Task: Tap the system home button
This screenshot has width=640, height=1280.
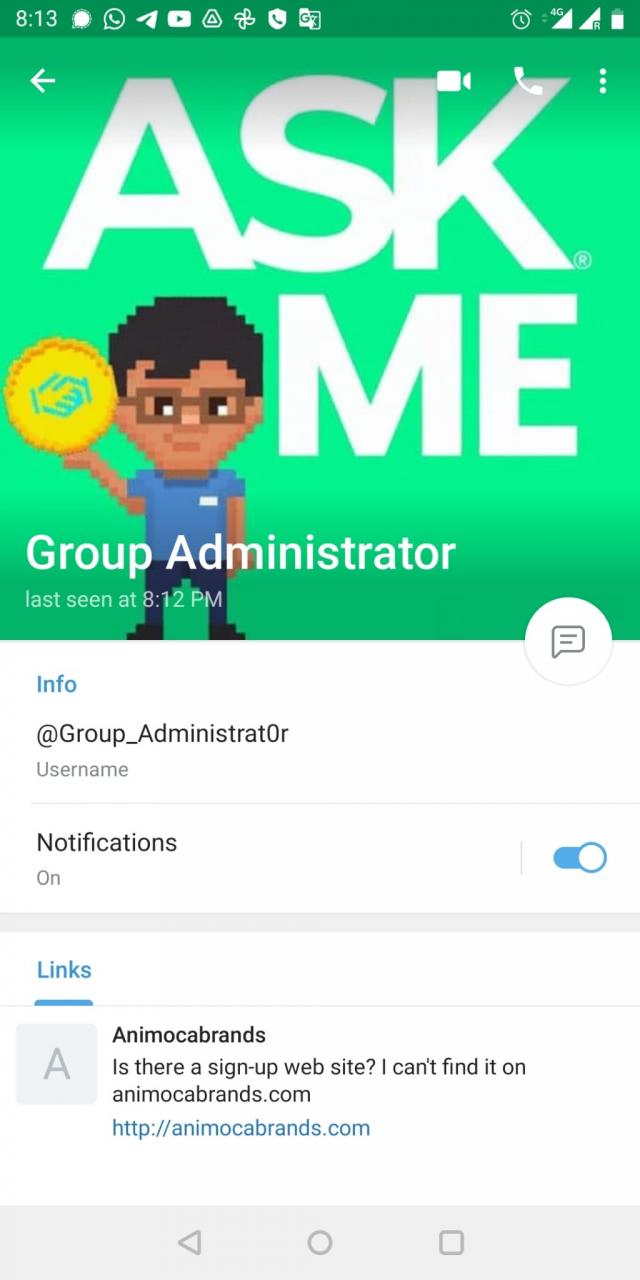Action: tap(320, 1242)
